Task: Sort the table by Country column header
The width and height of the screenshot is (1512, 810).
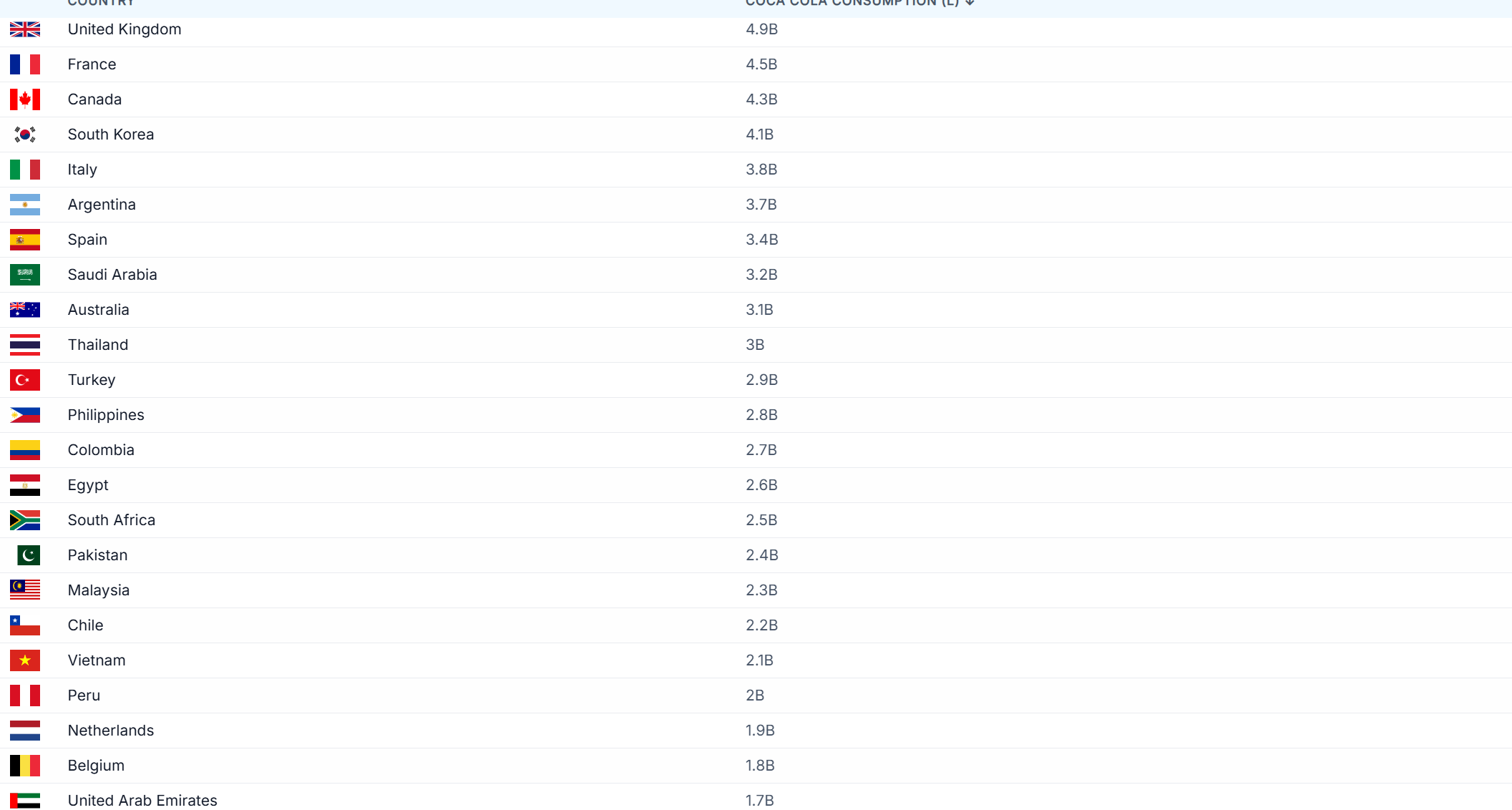Action: coord(101,3)
